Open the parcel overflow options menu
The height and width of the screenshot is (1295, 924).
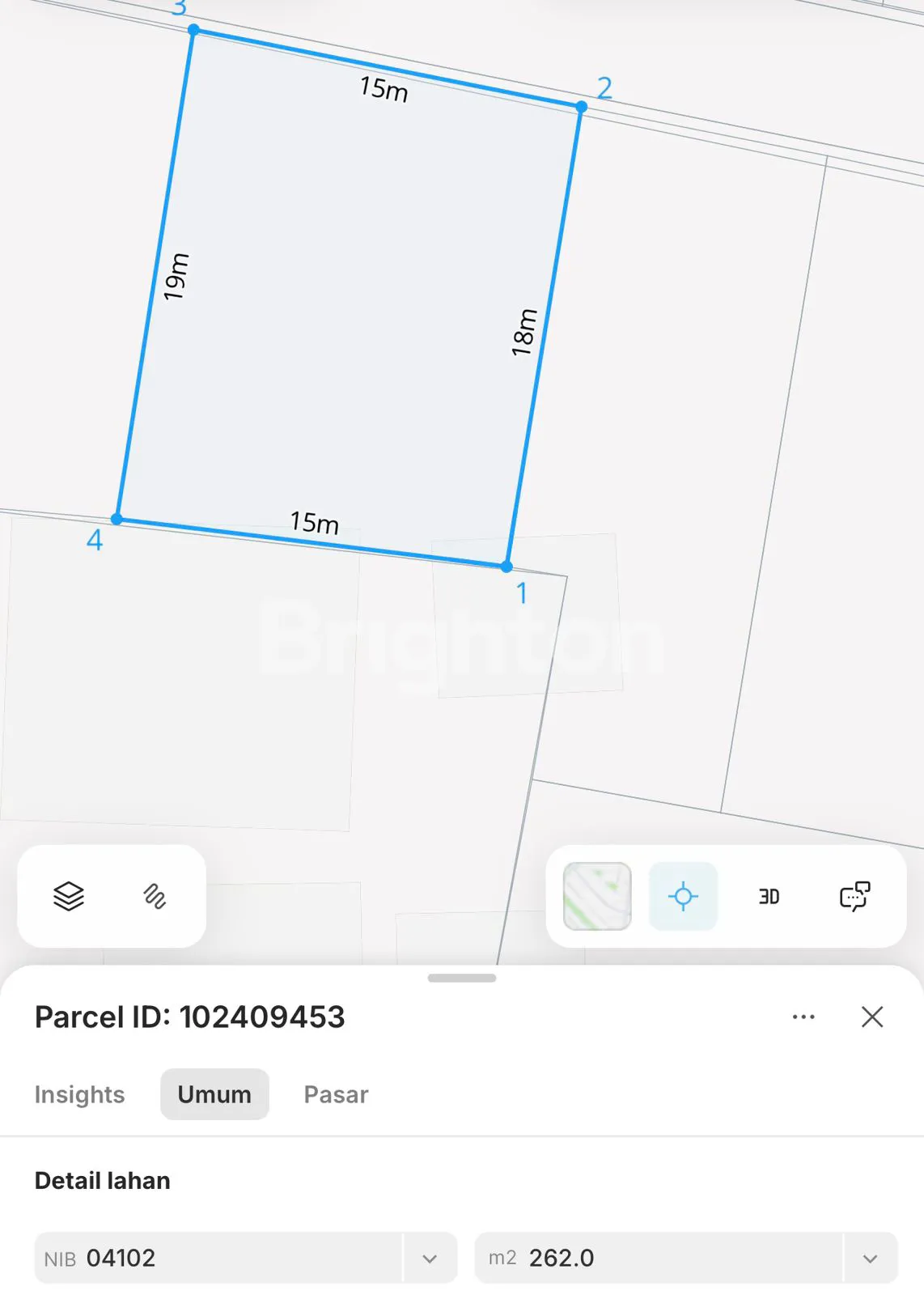(803, 1017)
